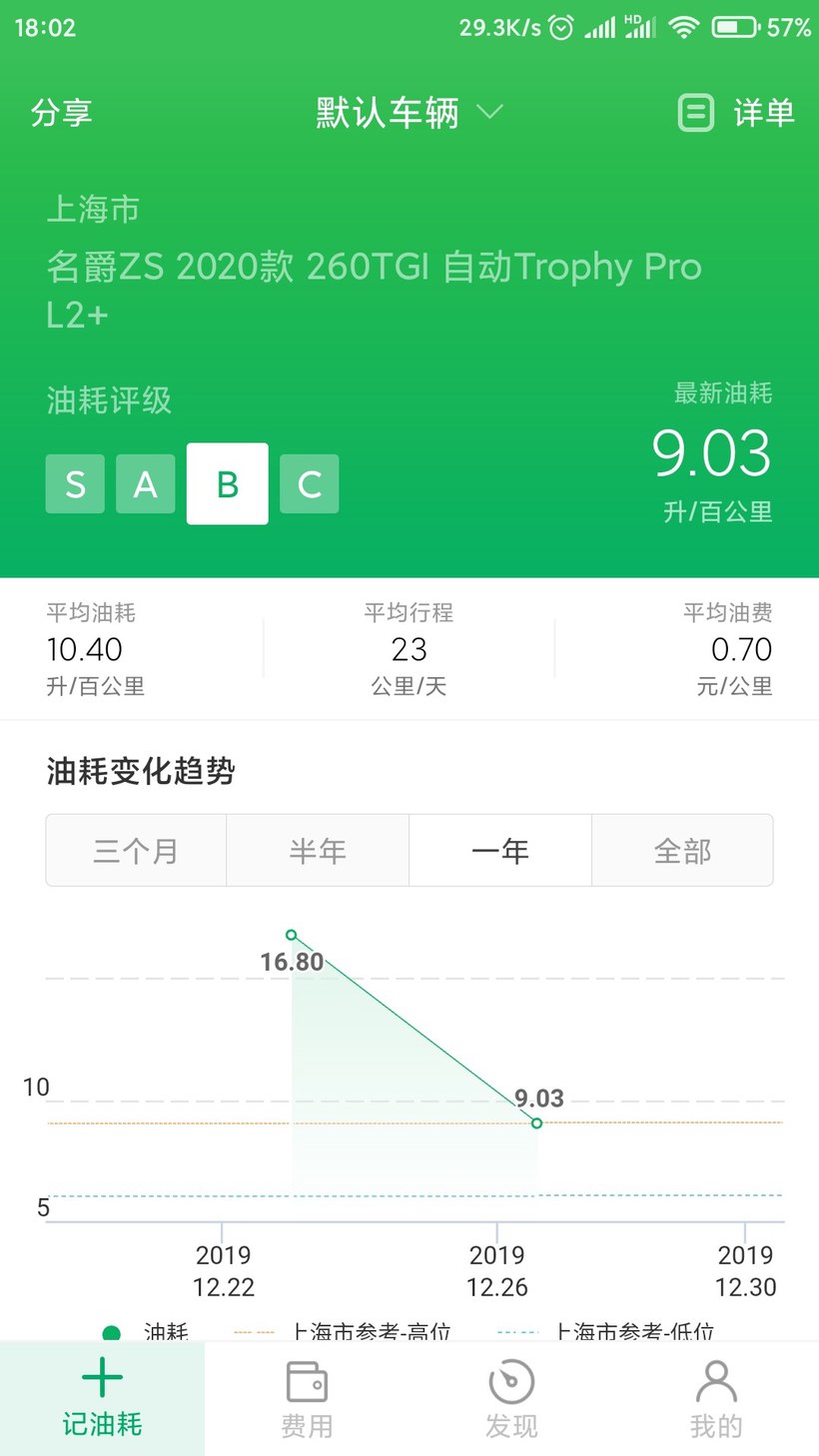Expand the 默认车辆 vehicle dropdown
The height and width of the screenshot is (1456, 819).
point(409,113)
